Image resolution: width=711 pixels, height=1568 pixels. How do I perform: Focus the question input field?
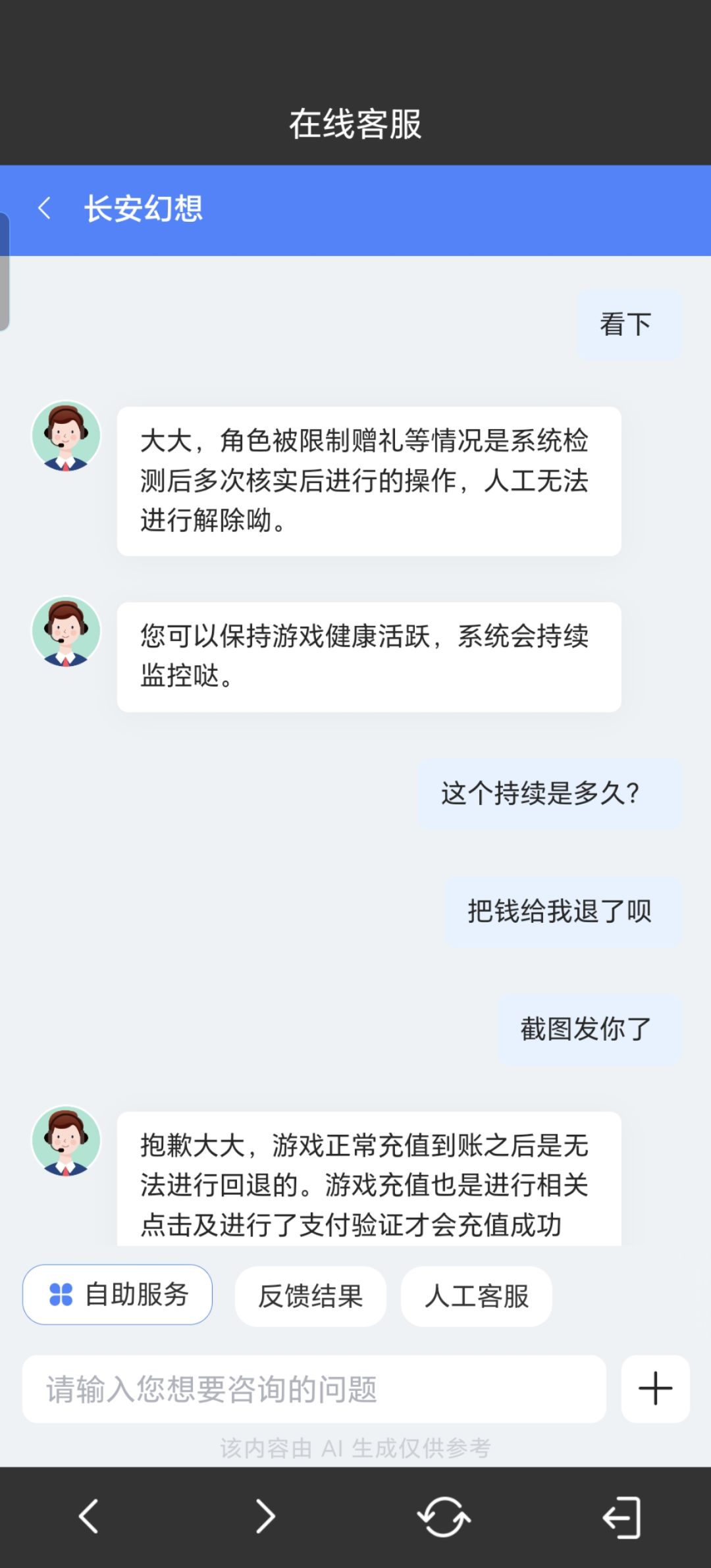pos(314,1389)
